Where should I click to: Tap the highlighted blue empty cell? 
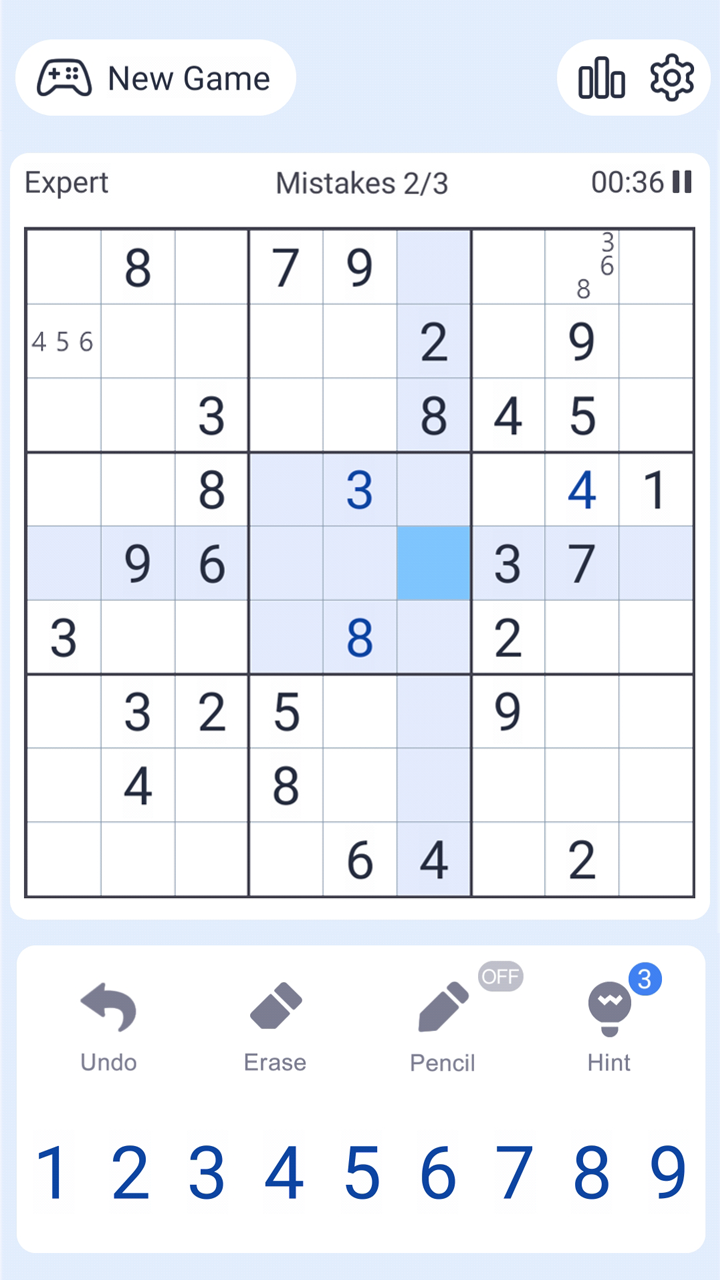click(x=433, y=564)
